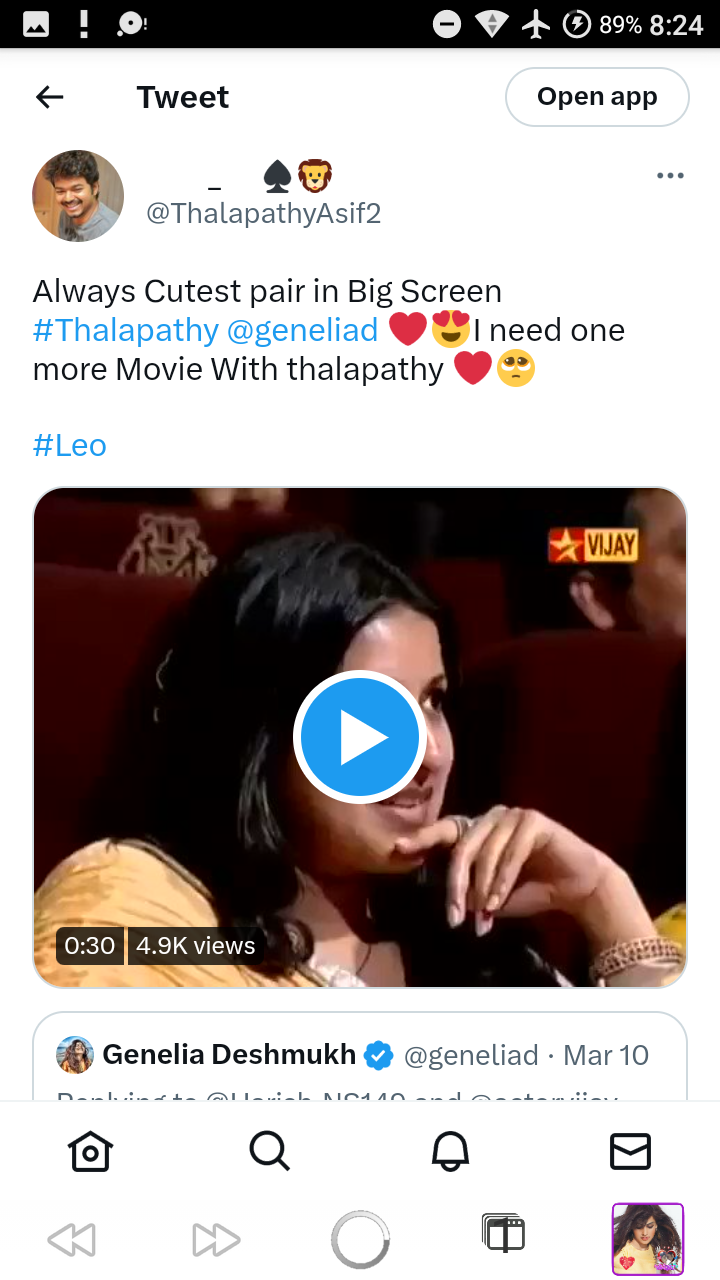Open the notifications bell tab
Screen dimensions: 720x1280
[450, 1152]
